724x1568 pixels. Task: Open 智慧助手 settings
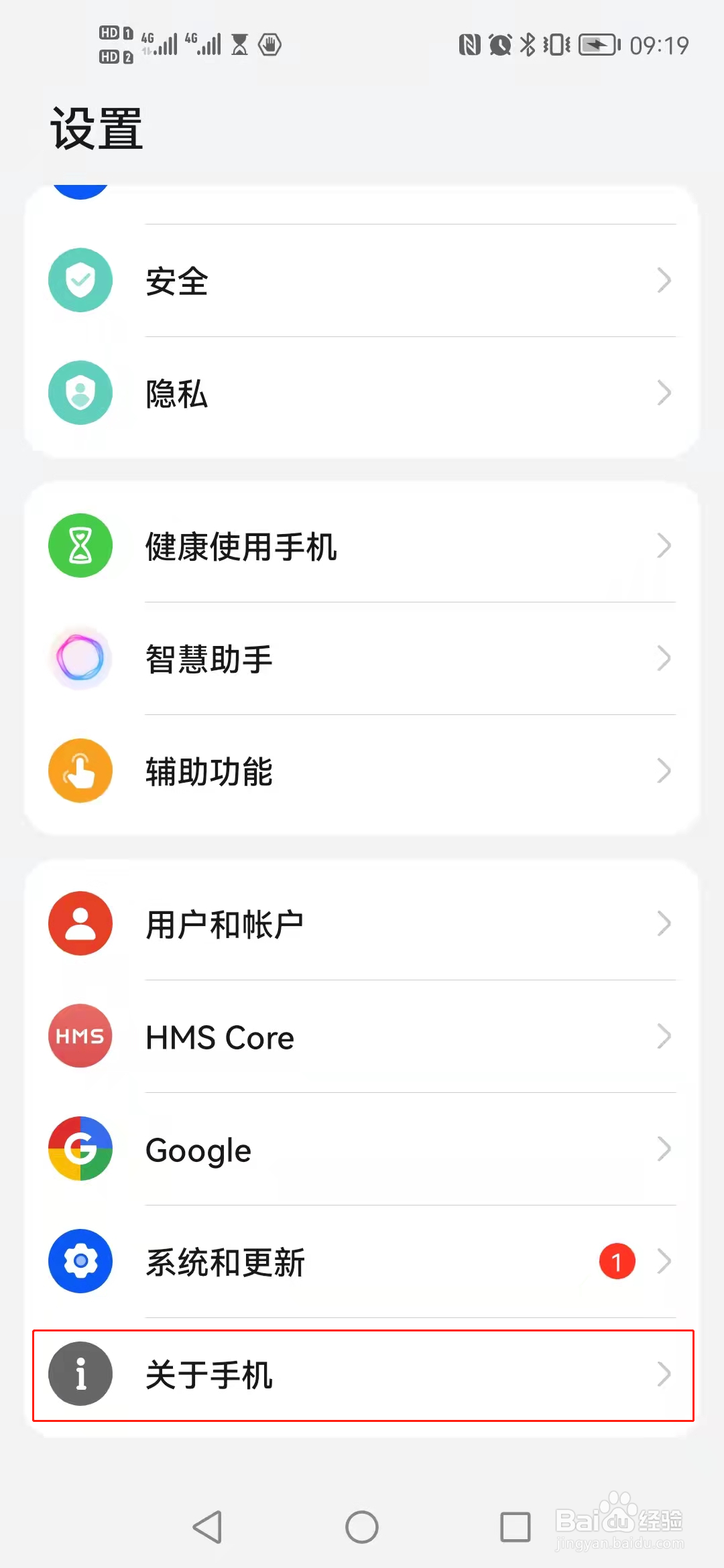362,658
